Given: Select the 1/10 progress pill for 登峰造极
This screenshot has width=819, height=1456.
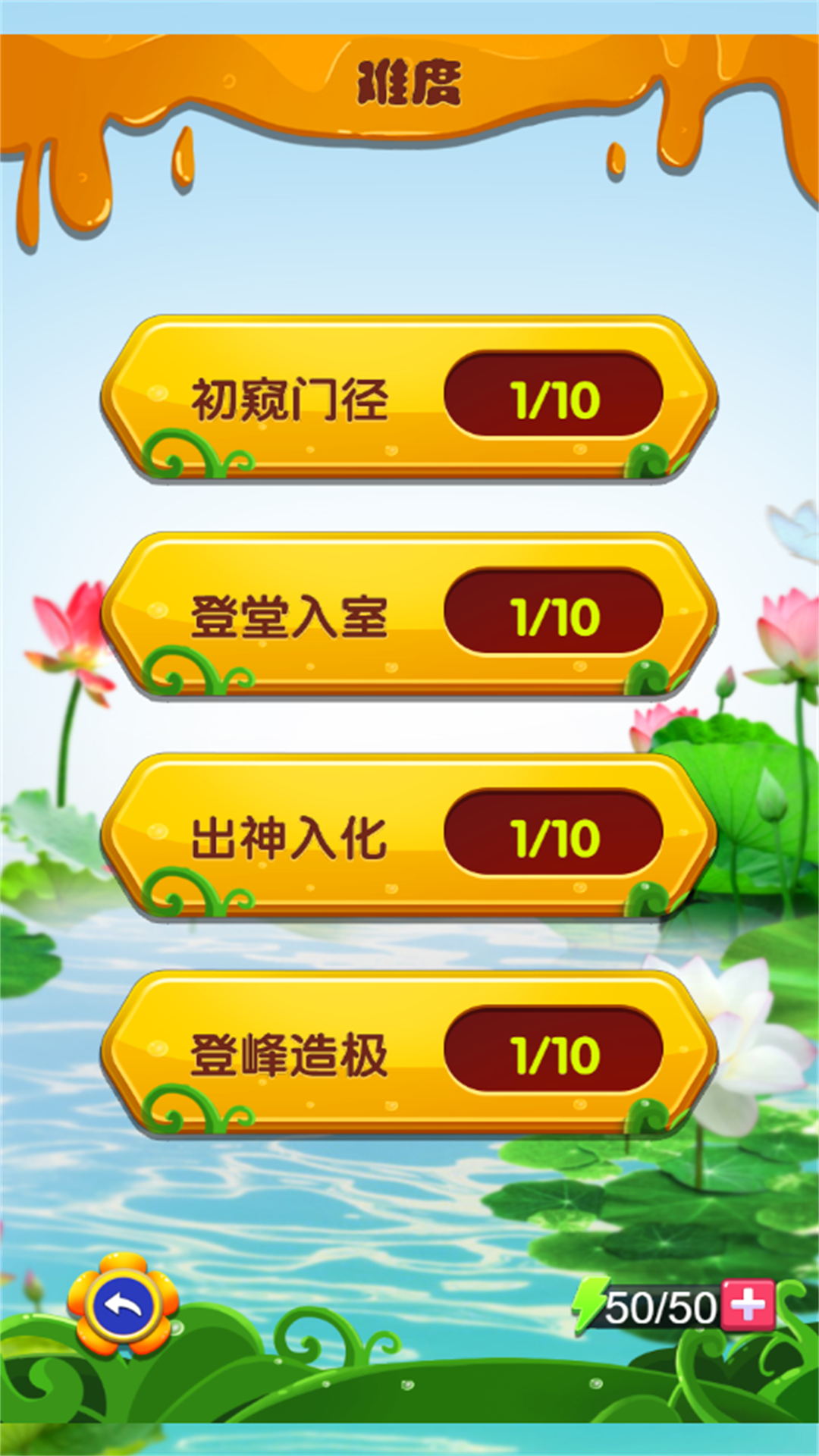Looking at the screenshot, I should [554, 1050].
